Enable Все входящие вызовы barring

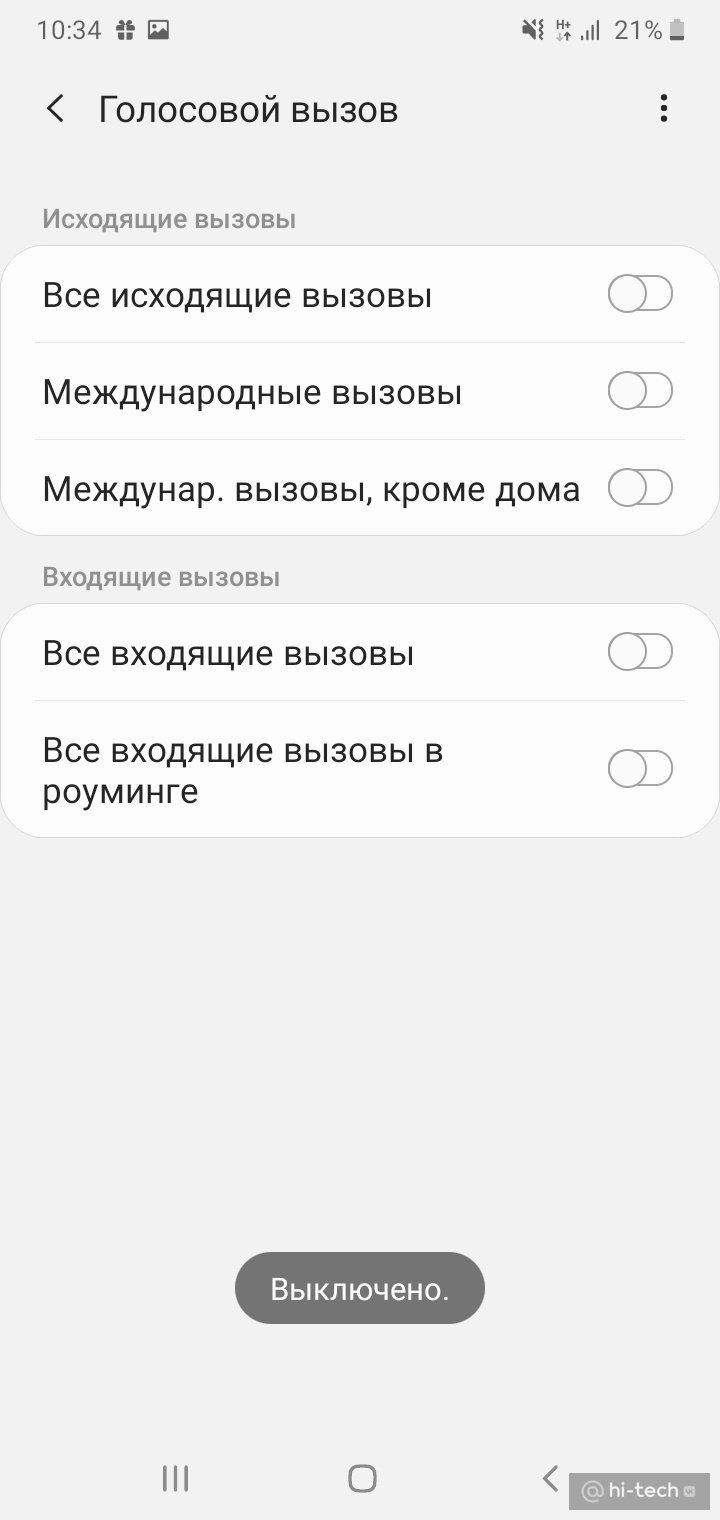tap(640, 653)
